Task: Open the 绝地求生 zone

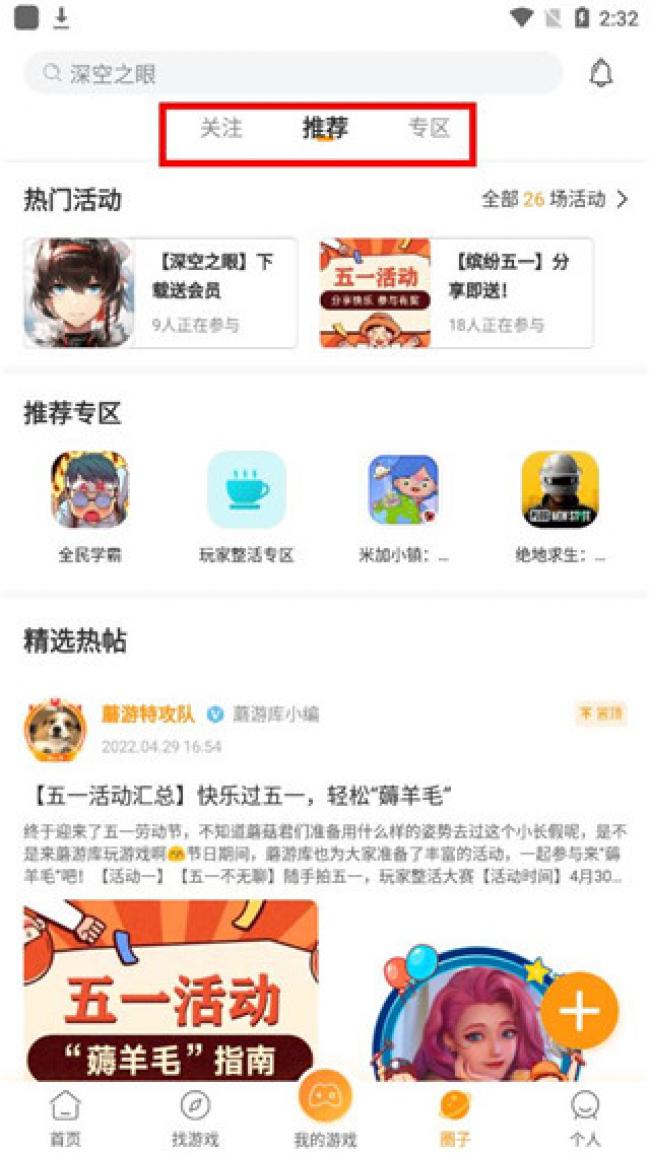Action: pyautogui.click(x=560, y=506)
